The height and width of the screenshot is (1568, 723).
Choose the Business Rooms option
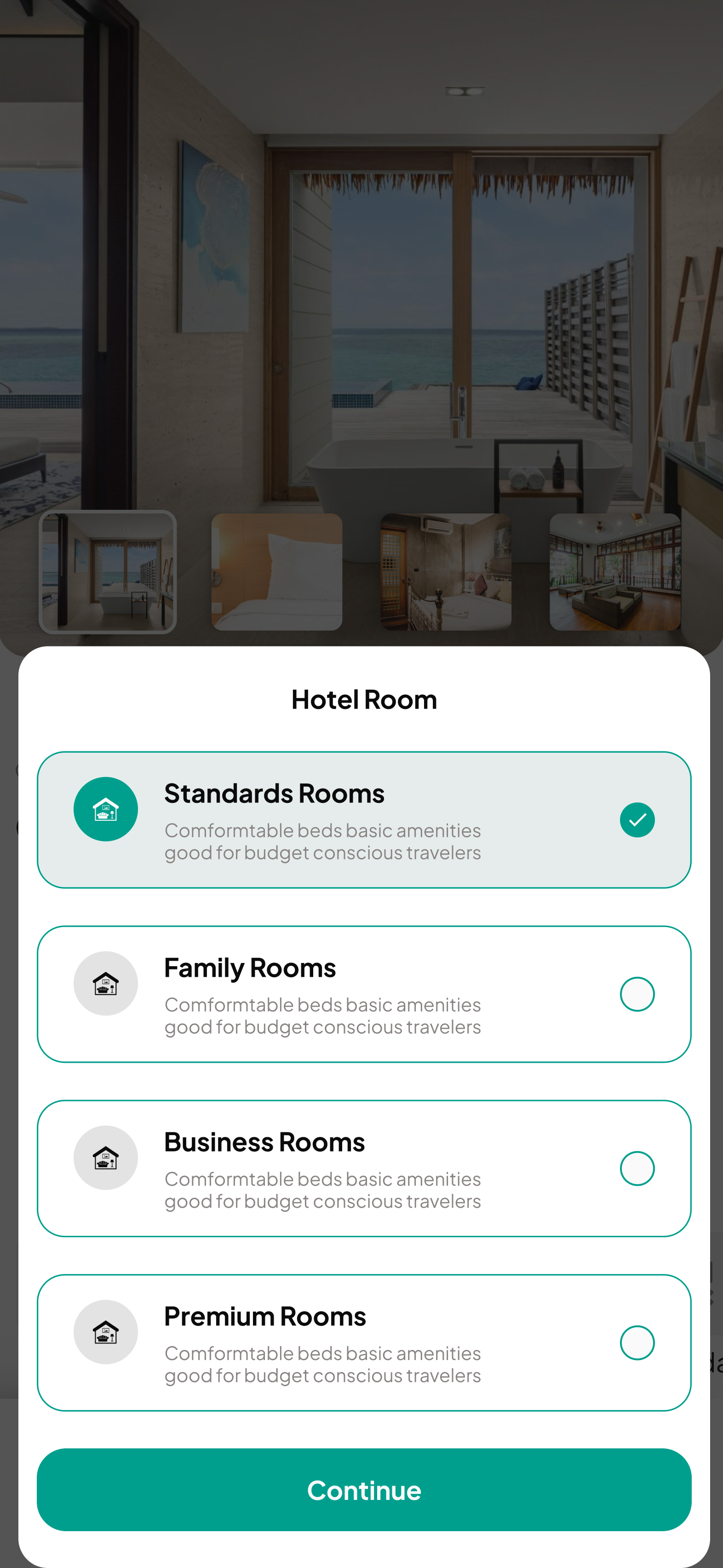363,1168
